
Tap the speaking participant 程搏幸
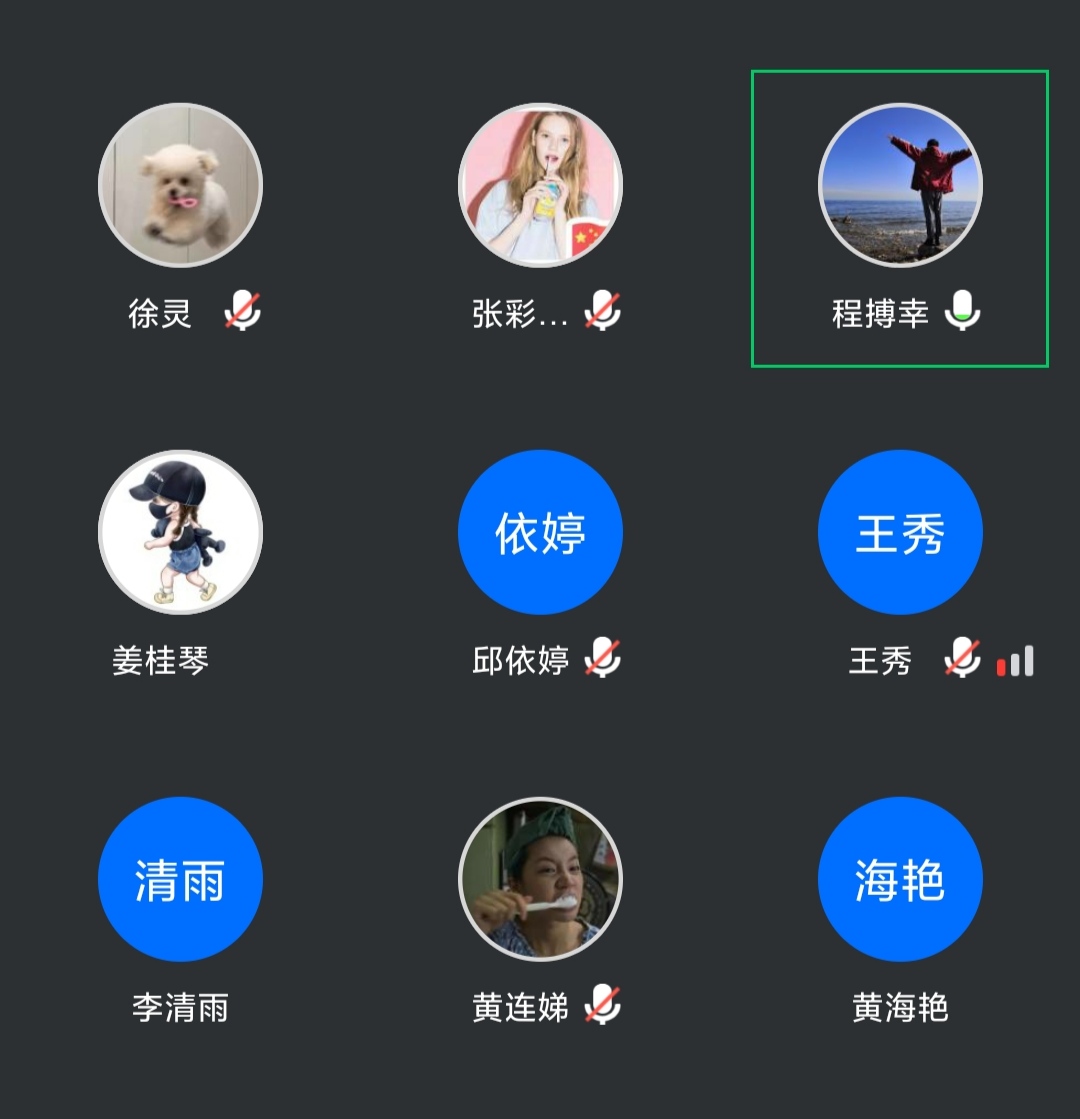(900, 186)
